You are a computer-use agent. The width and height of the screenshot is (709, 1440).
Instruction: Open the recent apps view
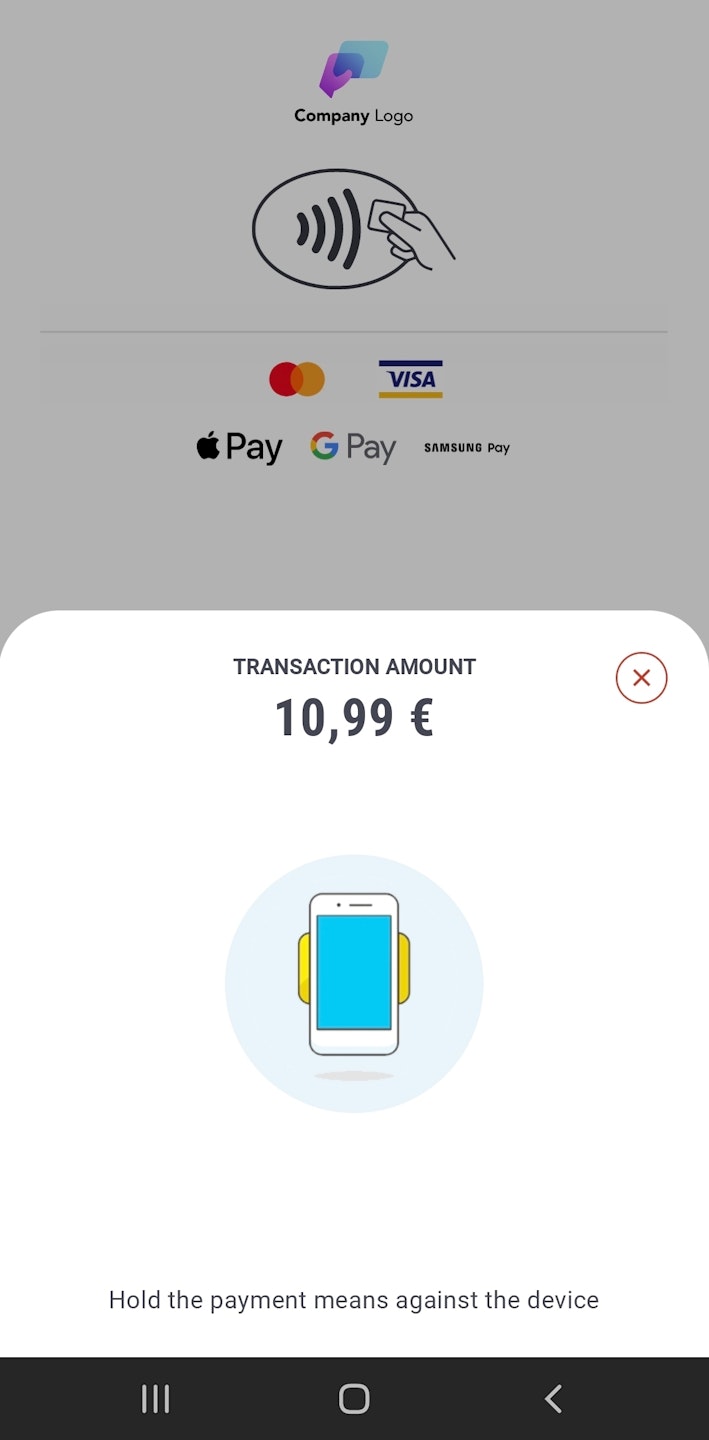coord(155,1398)
